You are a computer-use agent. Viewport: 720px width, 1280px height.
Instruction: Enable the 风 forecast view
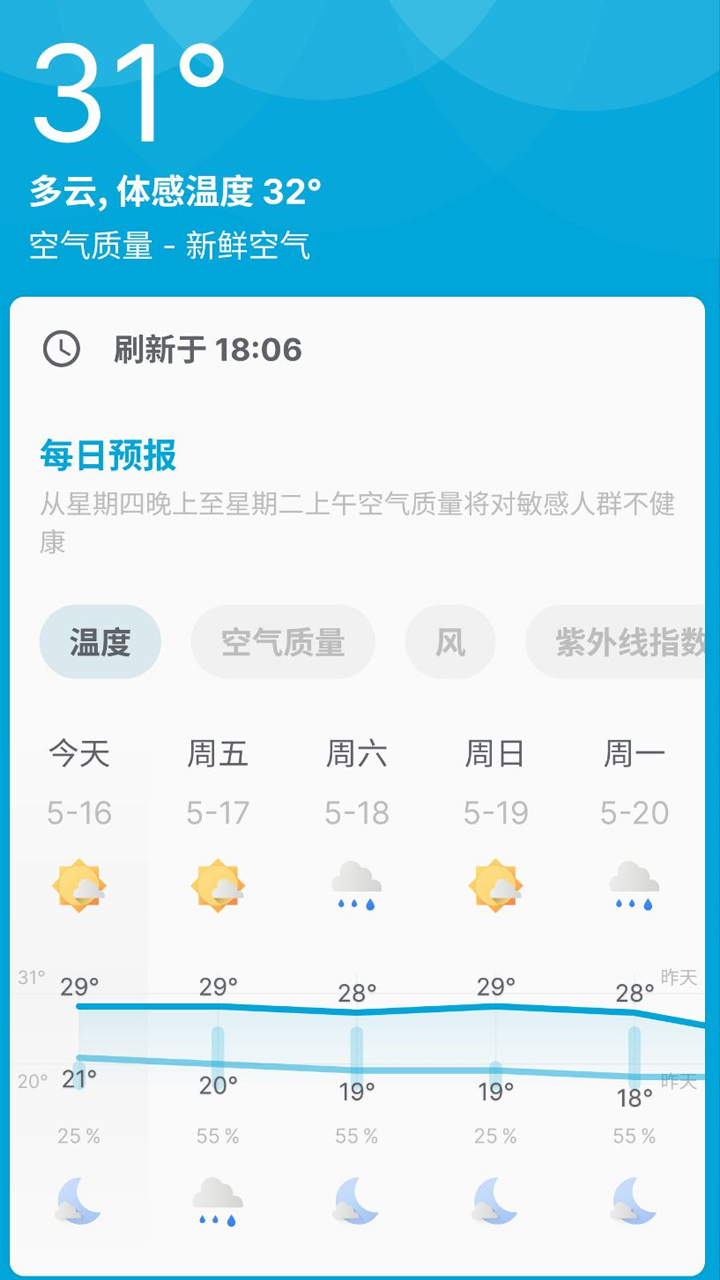point(450,642)
